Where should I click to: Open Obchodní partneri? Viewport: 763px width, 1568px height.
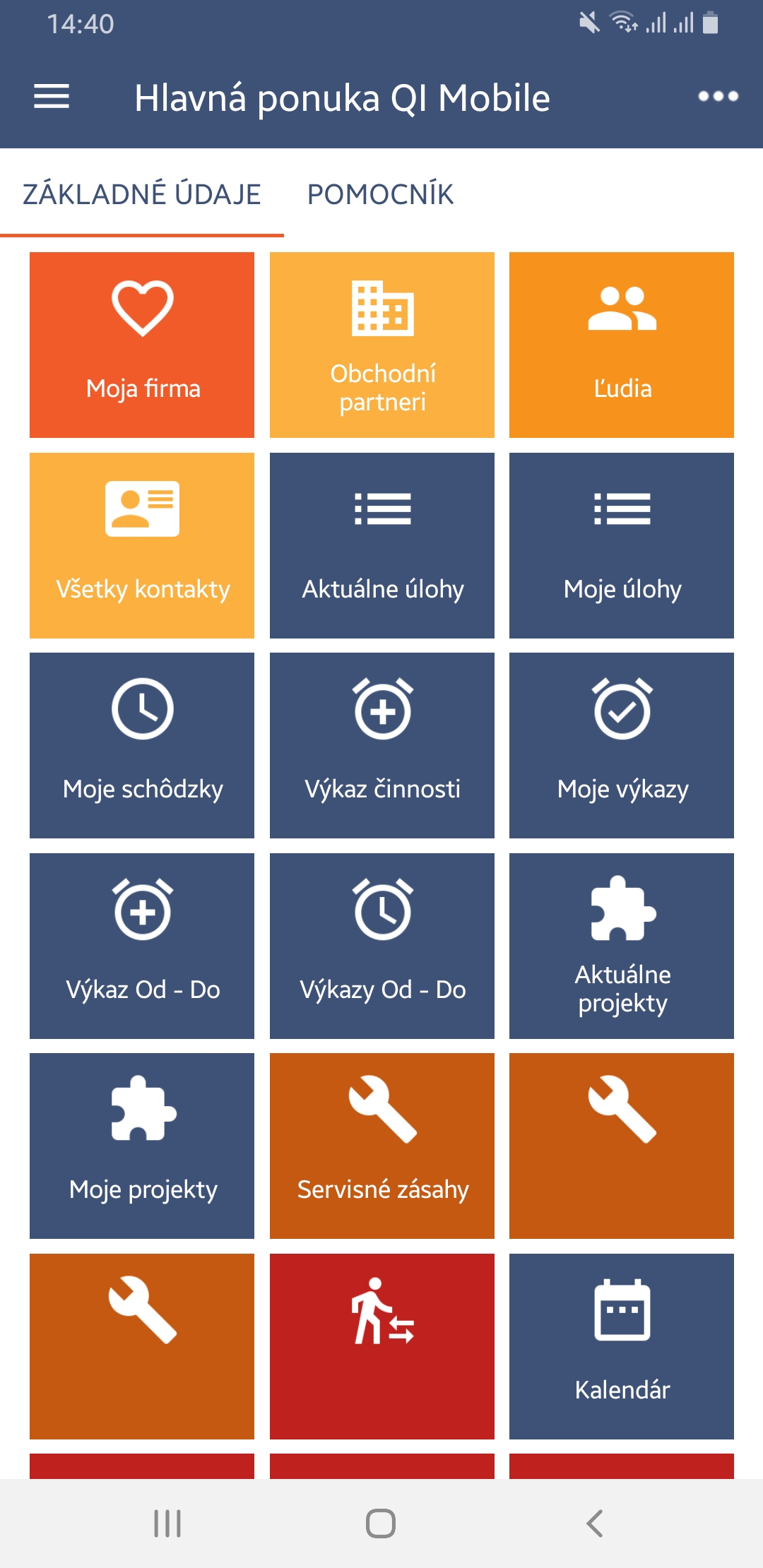click(x=382, y=345)
